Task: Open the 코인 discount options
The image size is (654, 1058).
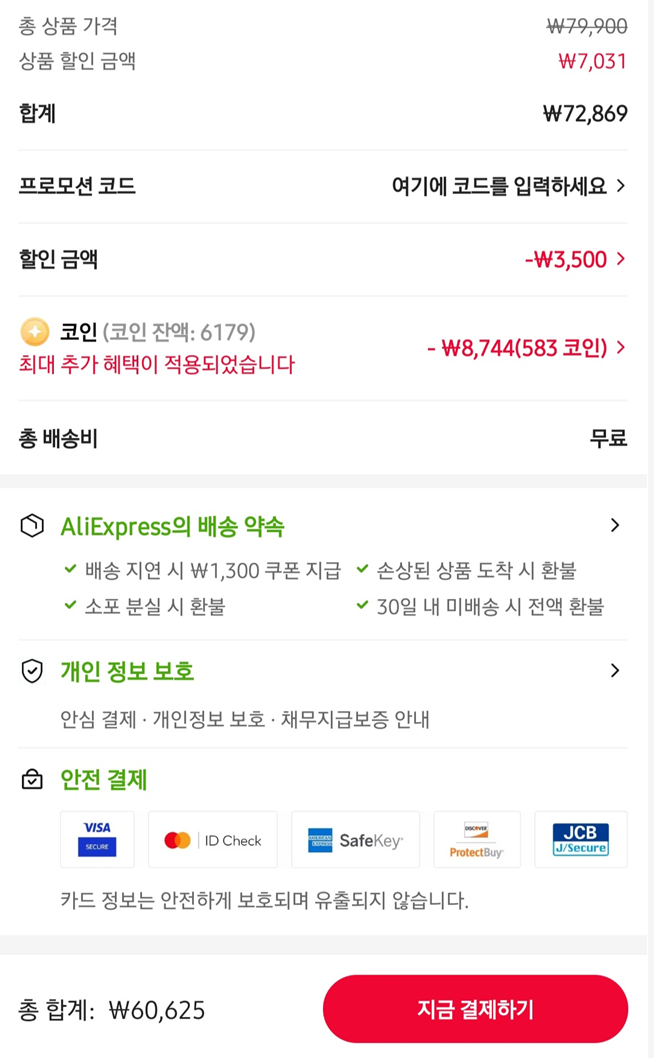Action: tap(323, 348)
